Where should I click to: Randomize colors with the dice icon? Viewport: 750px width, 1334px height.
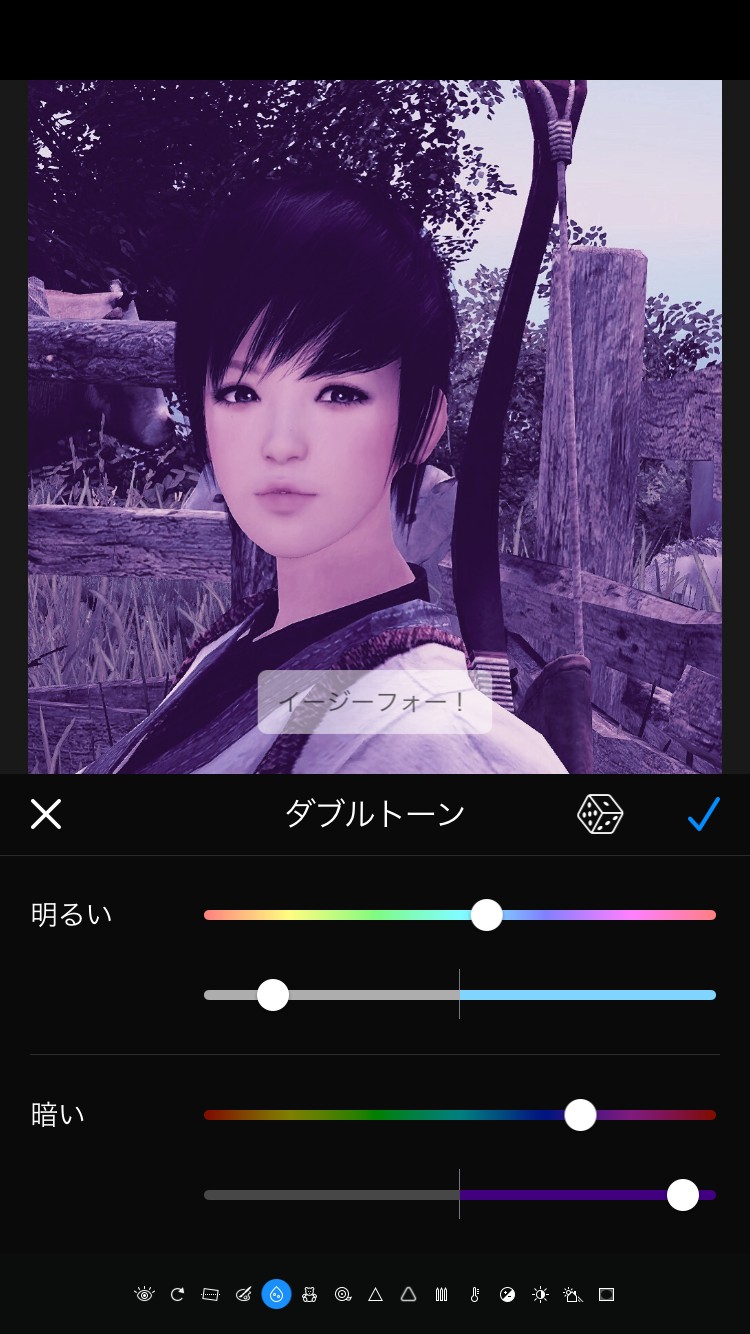point(600,814)
